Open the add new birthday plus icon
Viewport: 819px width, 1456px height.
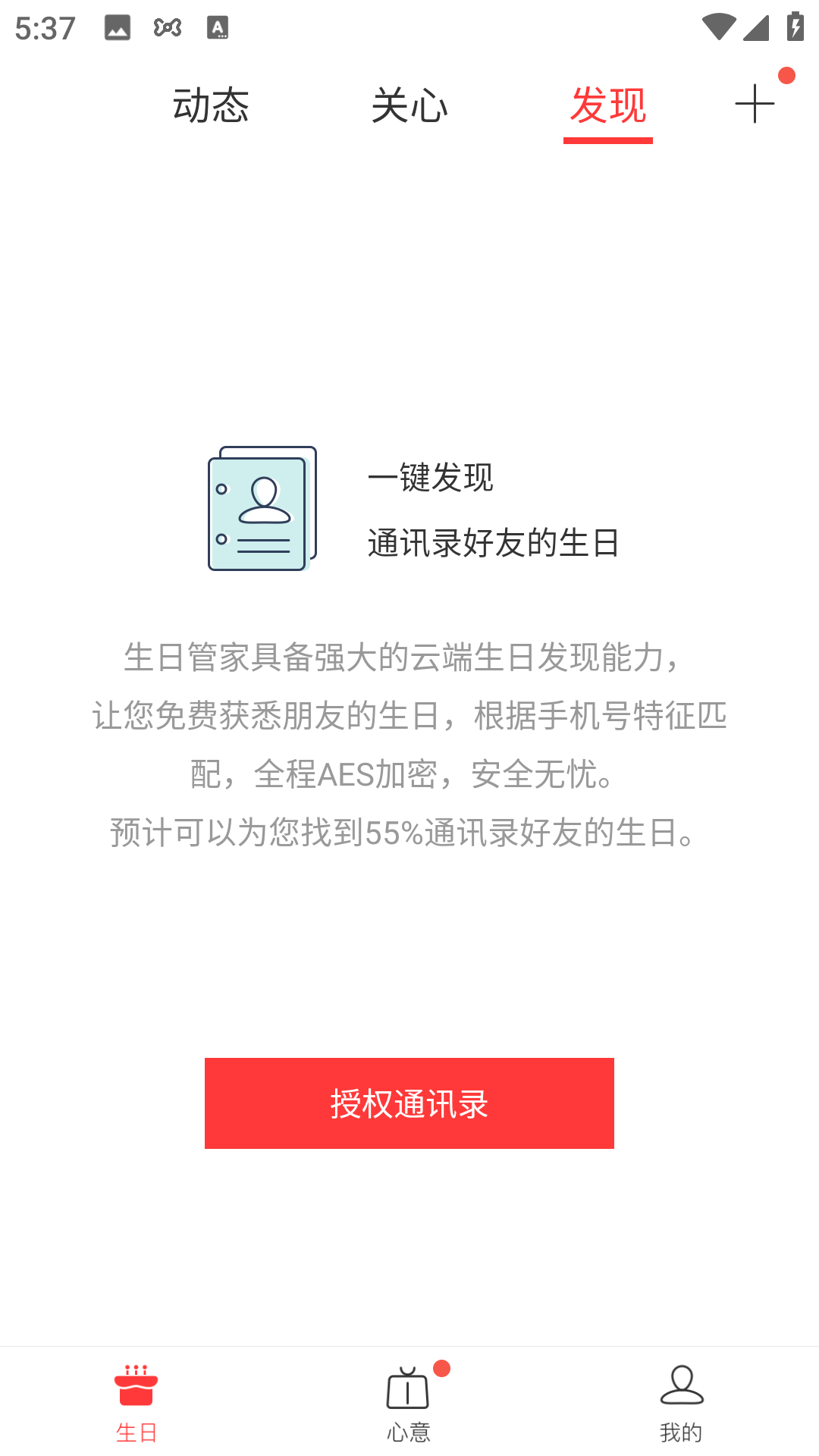tap(755, 106)
